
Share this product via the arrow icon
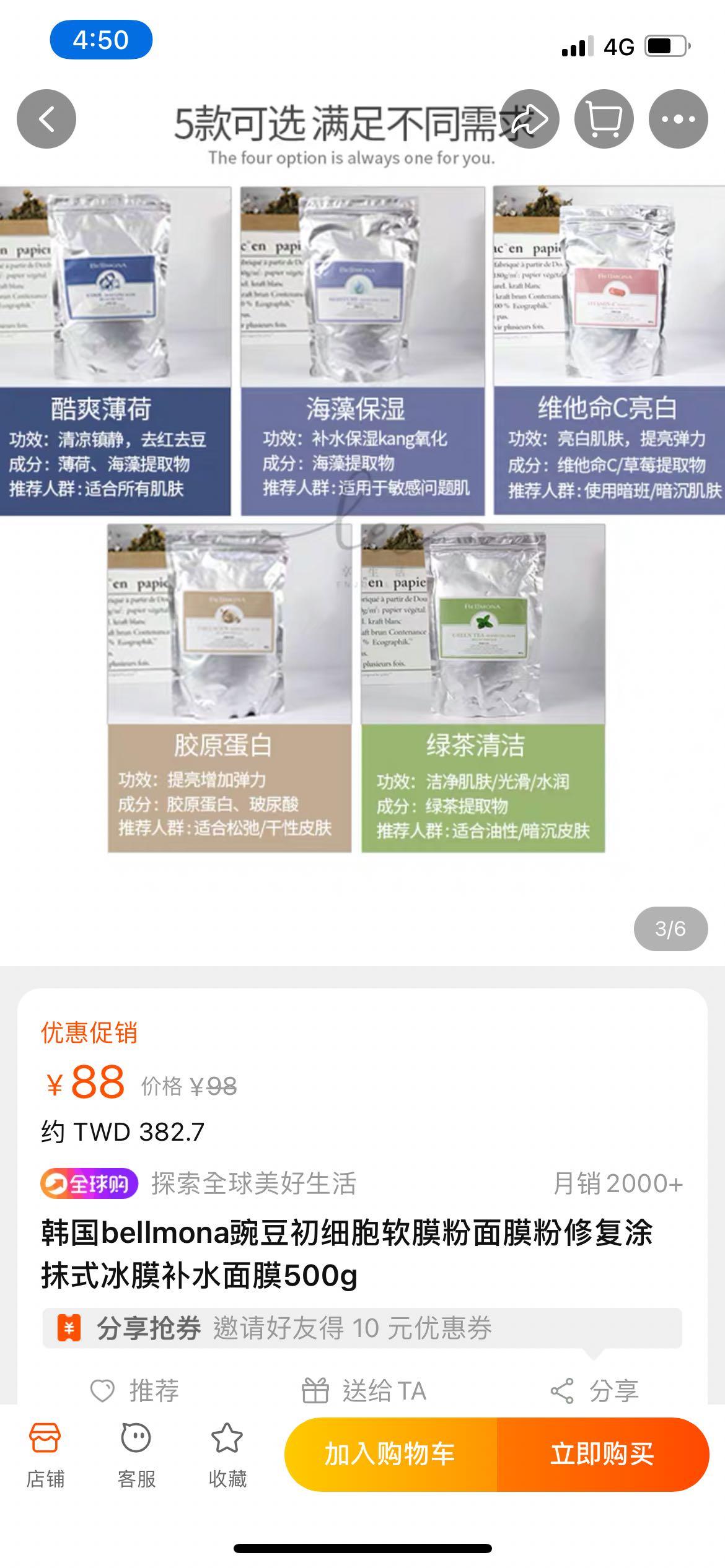pyautogui.click(x=530, y=119)
